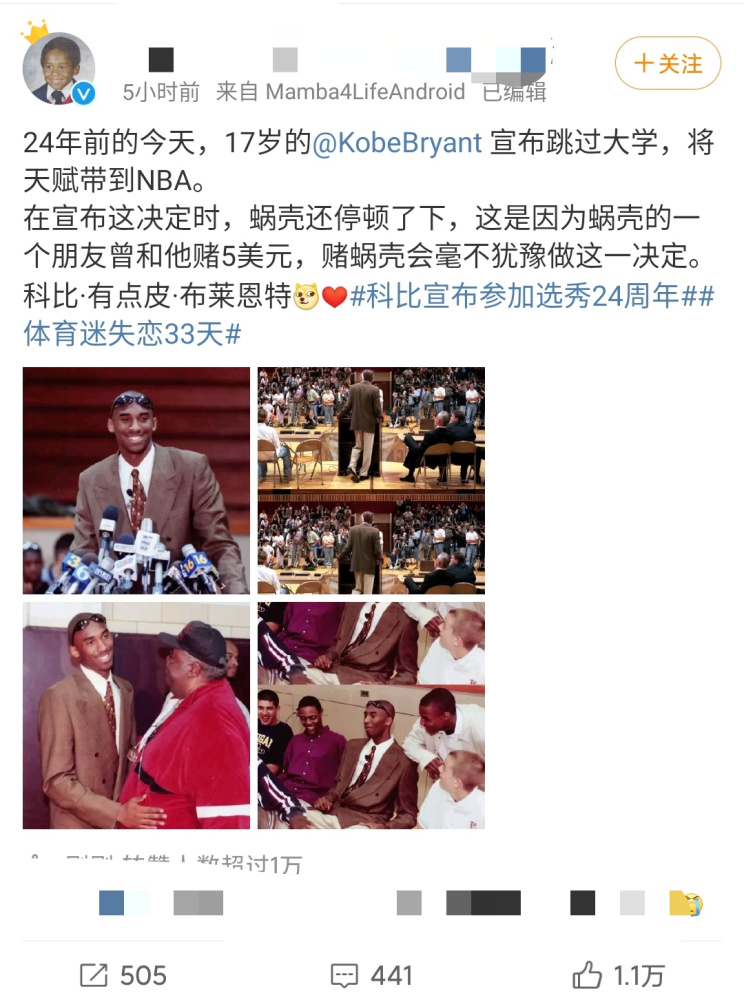Open the 441 comments

372,975
